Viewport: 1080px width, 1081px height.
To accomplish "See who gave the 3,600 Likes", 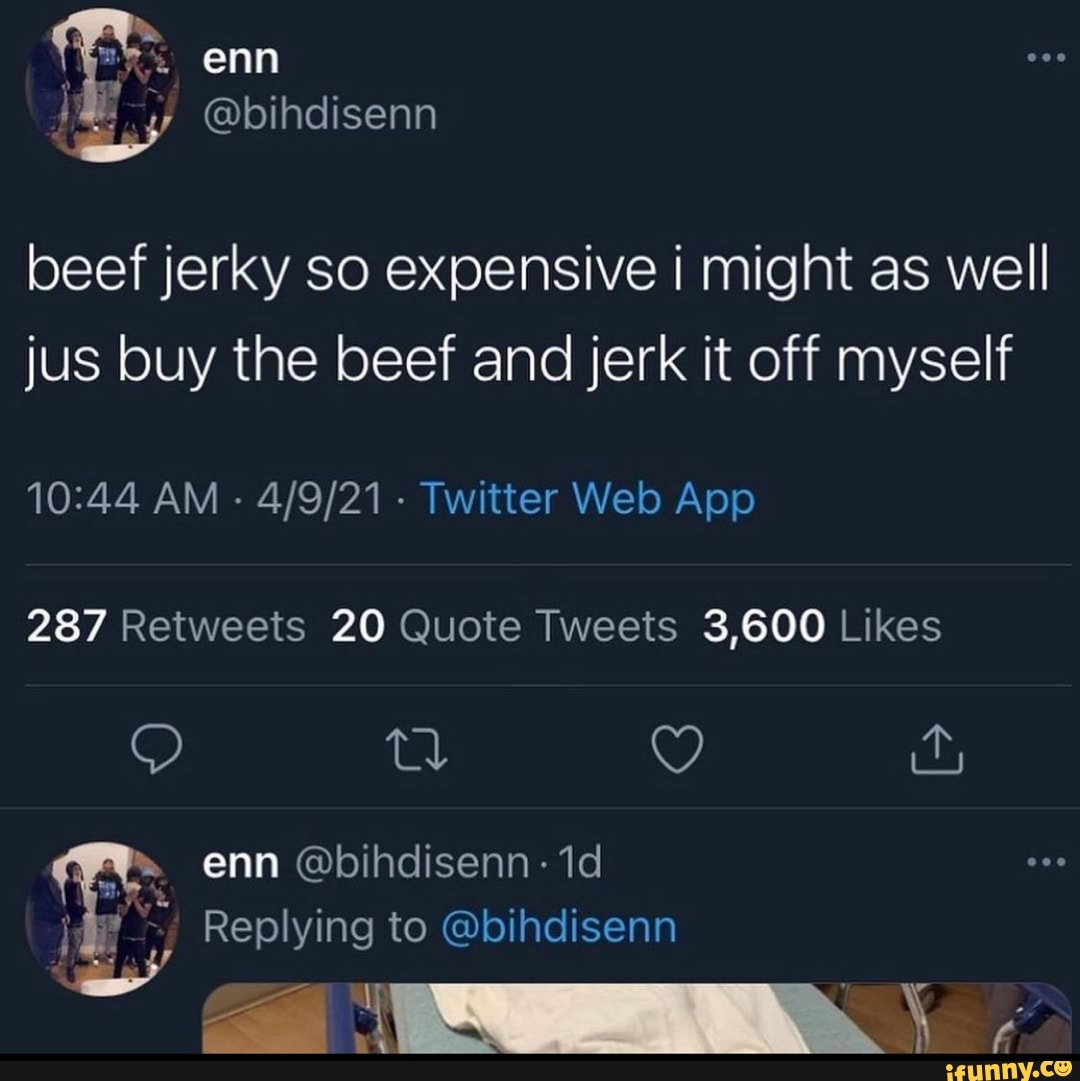I will [x=822, y=626].
